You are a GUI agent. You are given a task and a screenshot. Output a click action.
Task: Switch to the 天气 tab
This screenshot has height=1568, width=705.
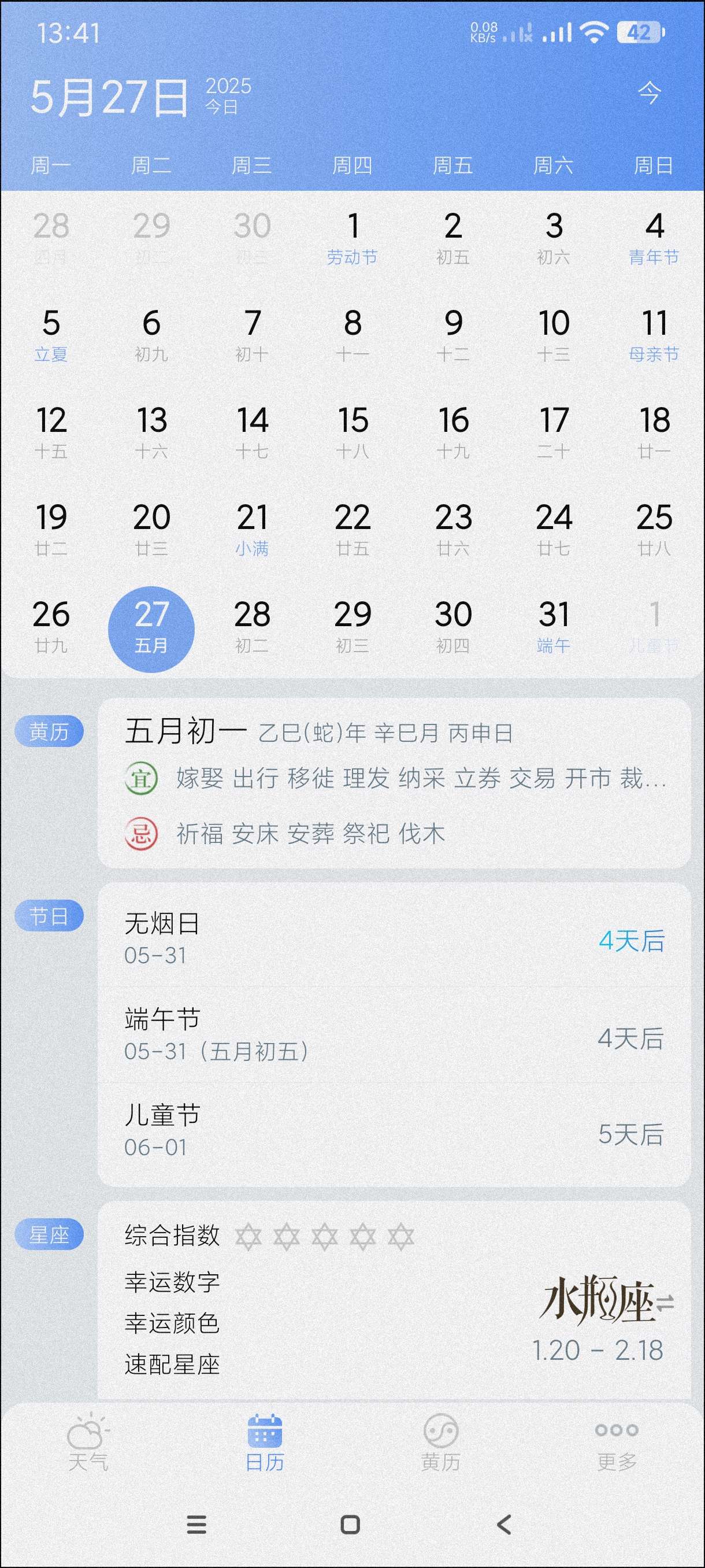pos(88,1441)
